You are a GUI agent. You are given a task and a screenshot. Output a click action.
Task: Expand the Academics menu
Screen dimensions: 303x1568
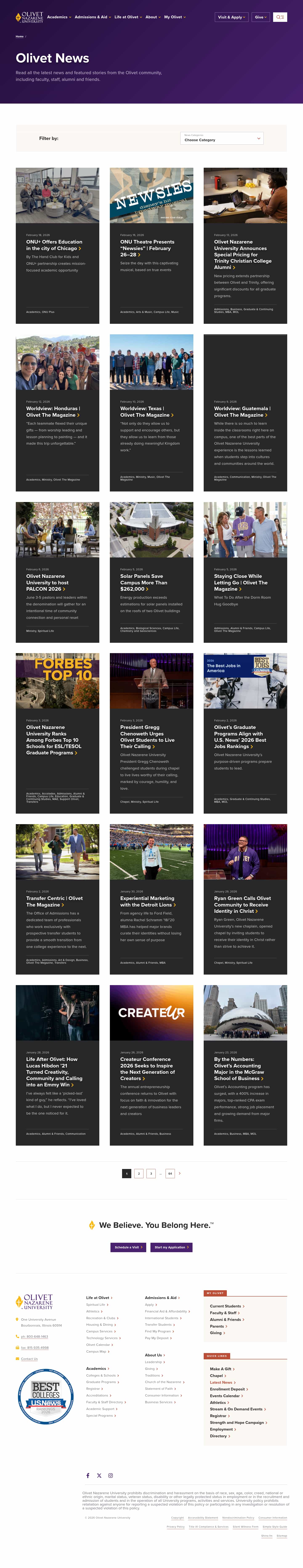[58, 17]
